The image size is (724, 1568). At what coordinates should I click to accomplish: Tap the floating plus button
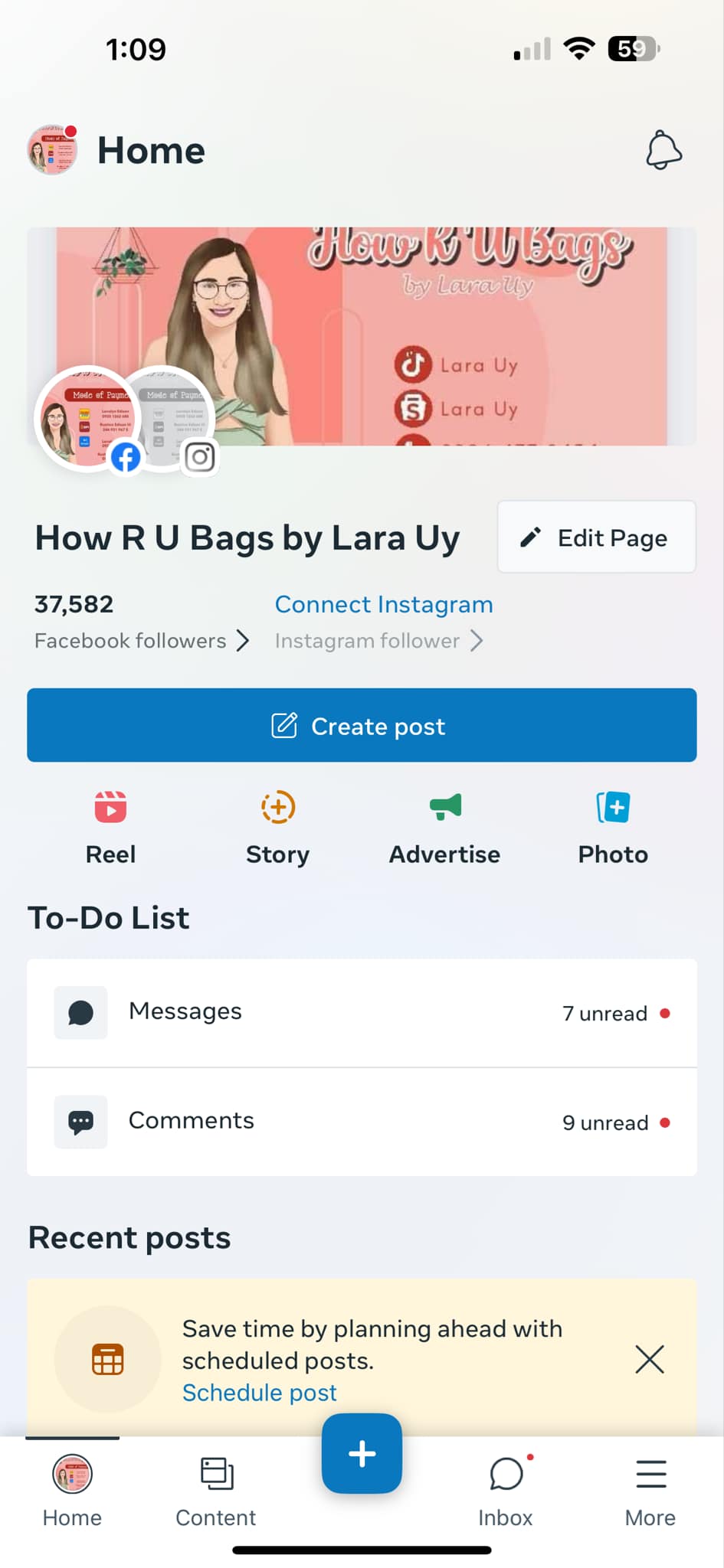[x=362, y=1453]
